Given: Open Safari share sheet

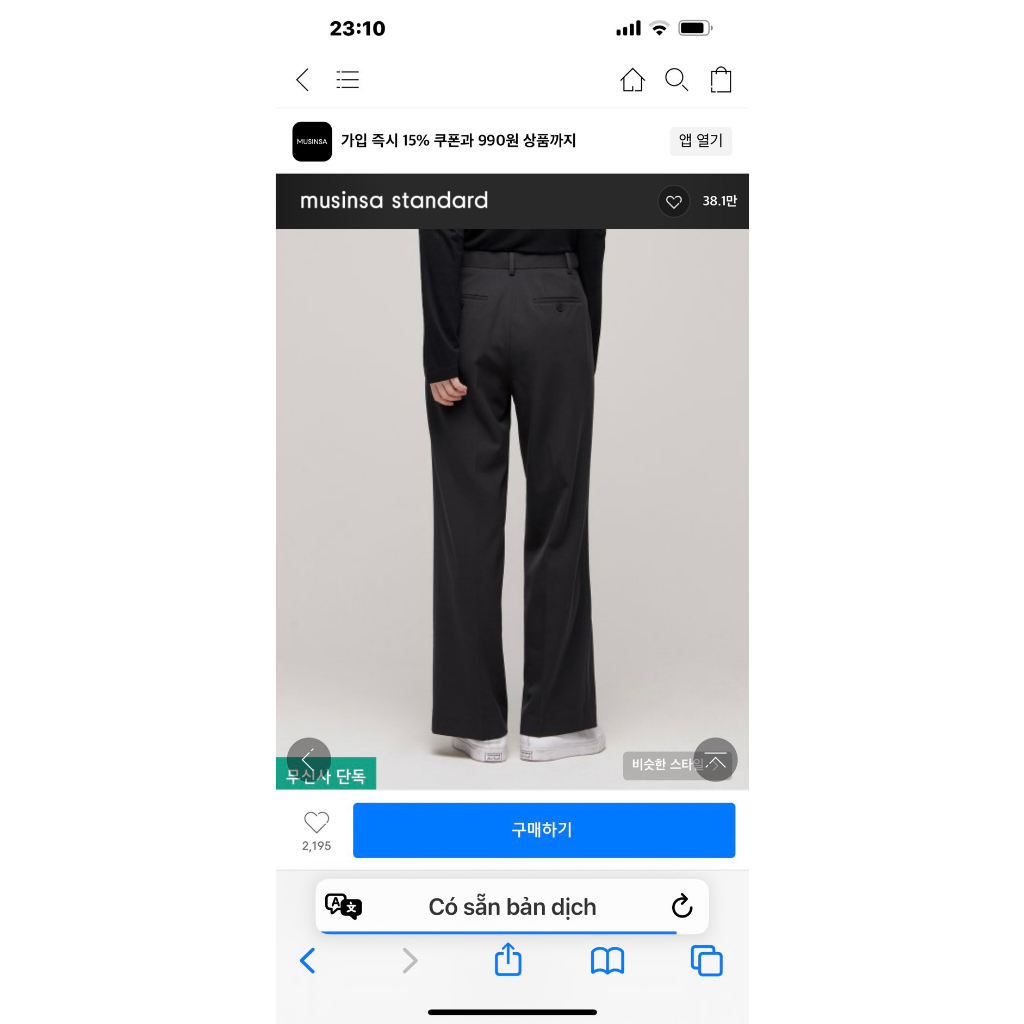Looking at the screenshot, I should pos(508,960).
